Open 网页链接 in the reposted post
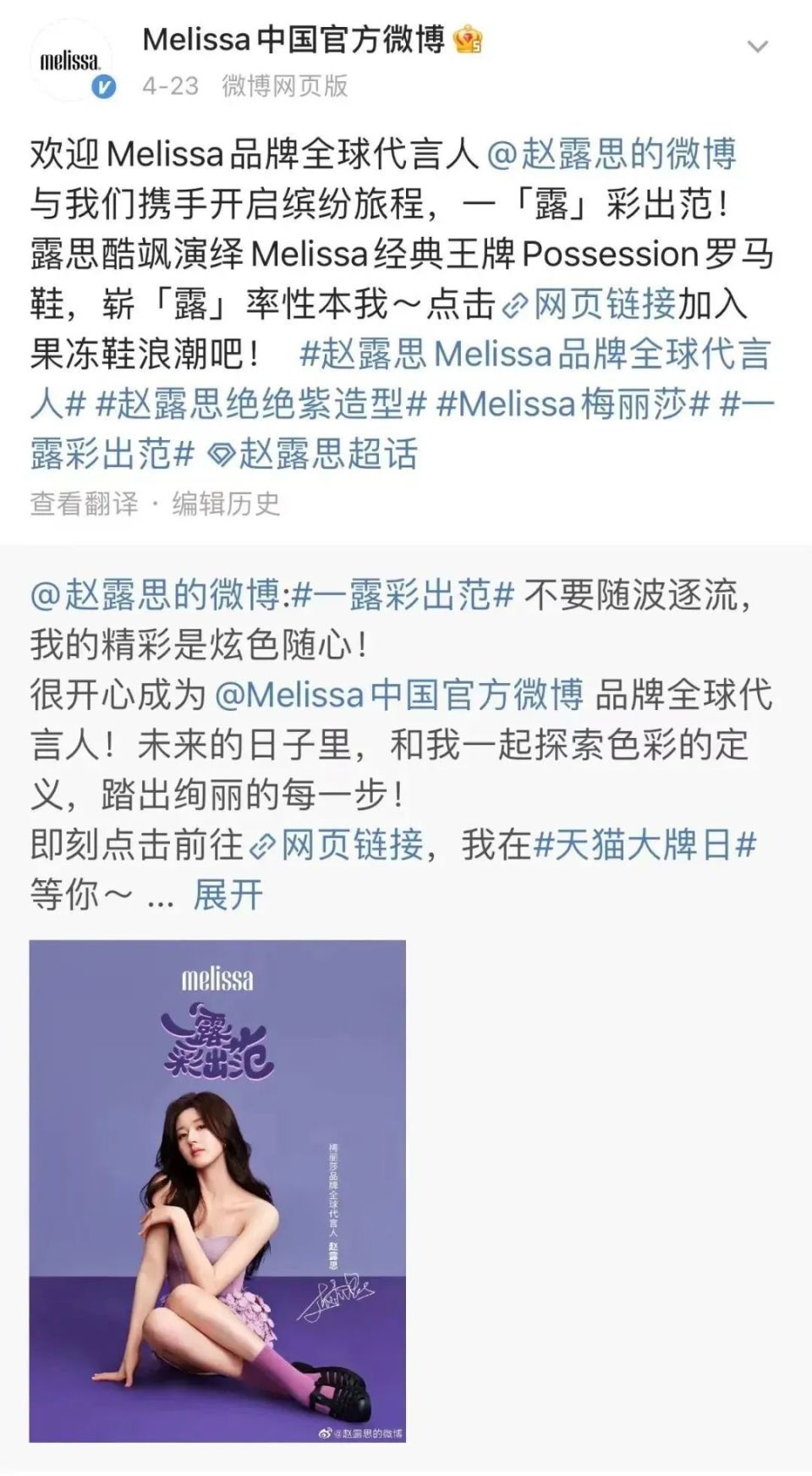Screen dimensions: 812x1476 pos(337,845)
